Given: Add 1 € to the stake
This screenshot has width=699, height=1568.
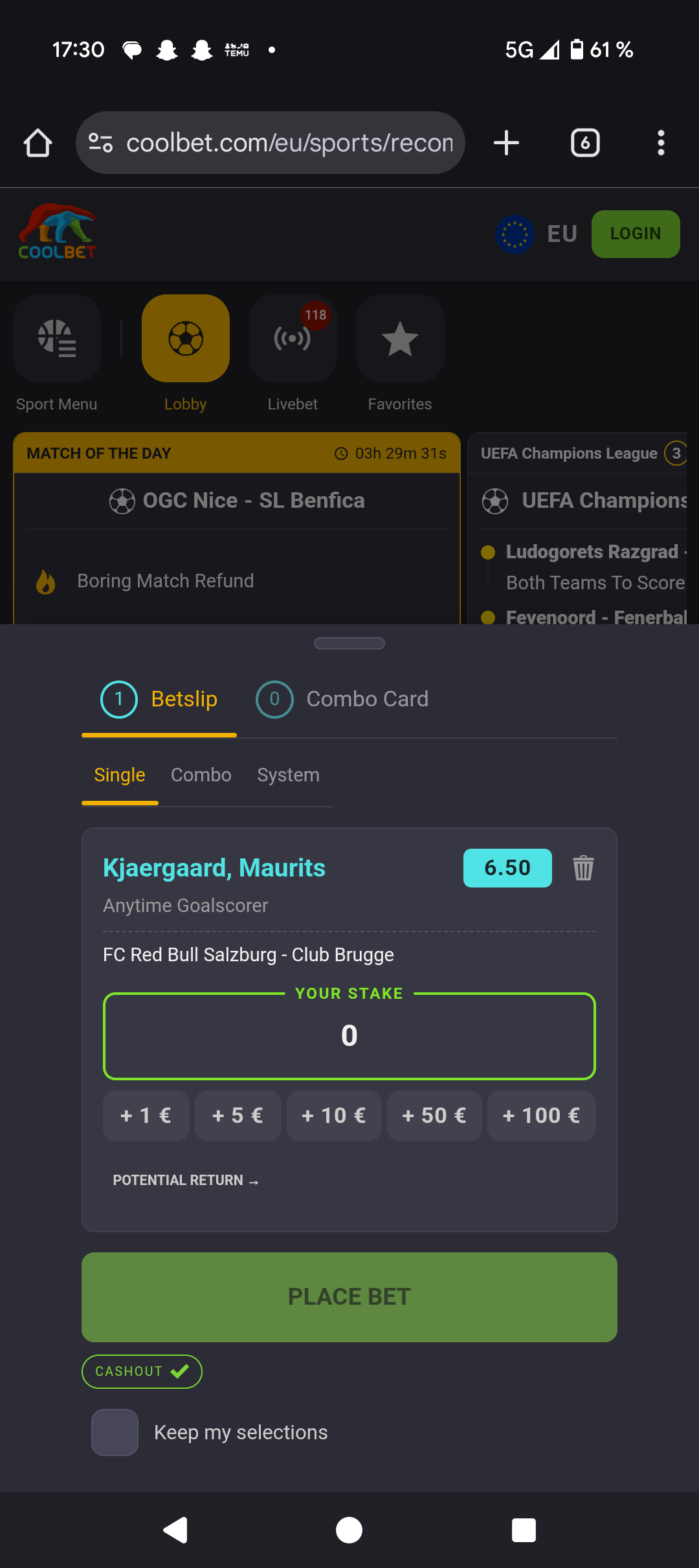Looking at the screenshot, I should [146, 1116].
